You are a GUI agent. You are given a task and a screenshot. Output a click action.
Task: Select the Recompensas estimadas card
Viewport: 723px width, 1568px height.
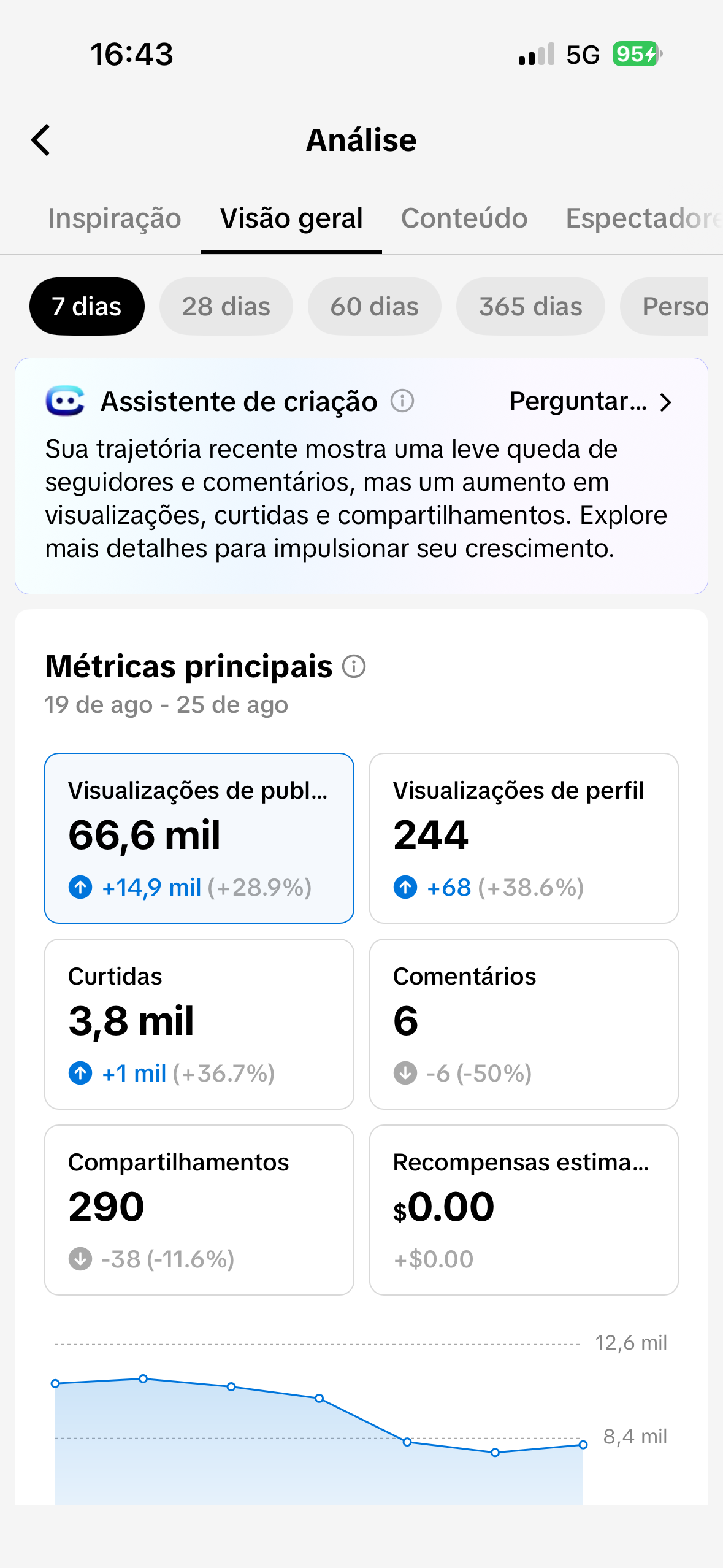tap(524, 1210)
